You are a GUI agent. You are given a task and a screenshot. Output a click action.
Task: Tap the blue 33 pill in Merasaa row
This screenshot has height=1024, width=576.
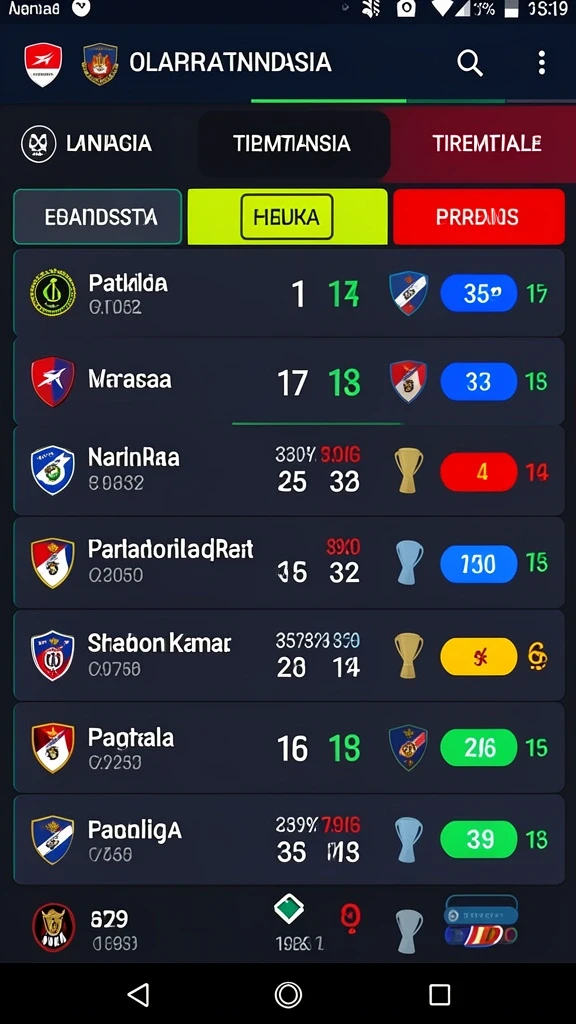(479, 381)
